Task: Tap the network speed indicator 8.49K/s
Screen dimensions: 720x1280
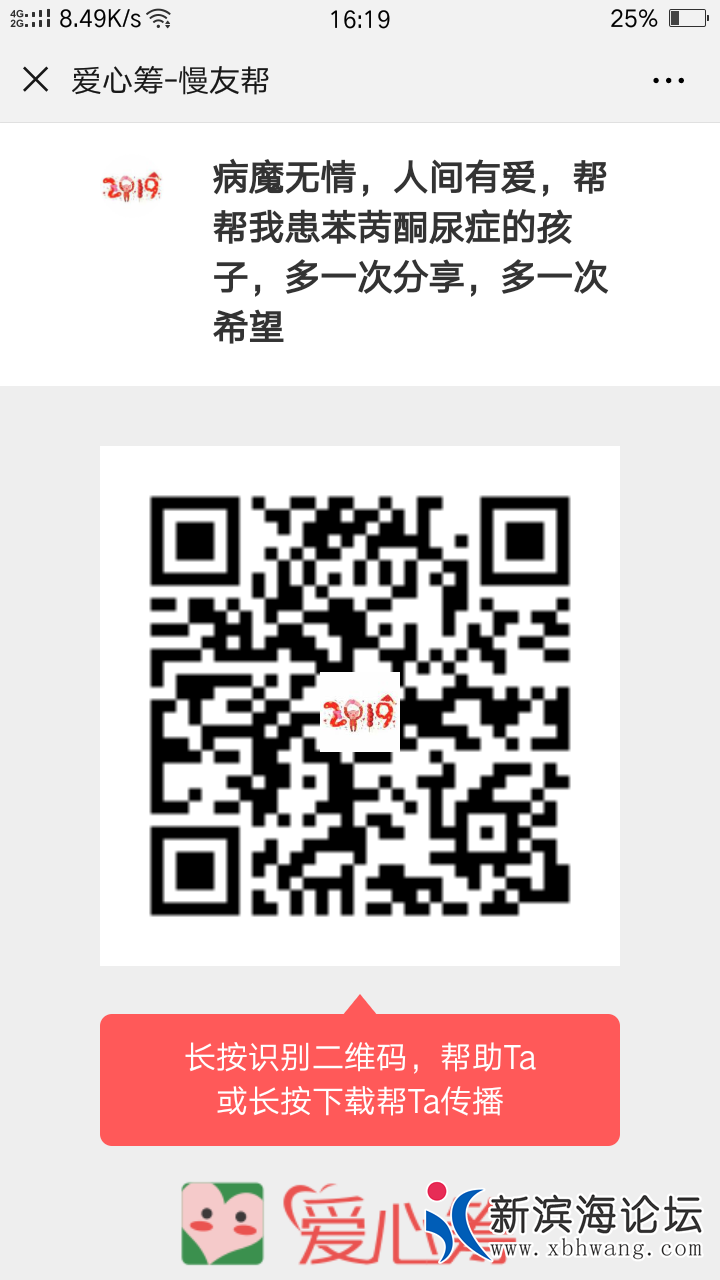Action: click(99, 17)
